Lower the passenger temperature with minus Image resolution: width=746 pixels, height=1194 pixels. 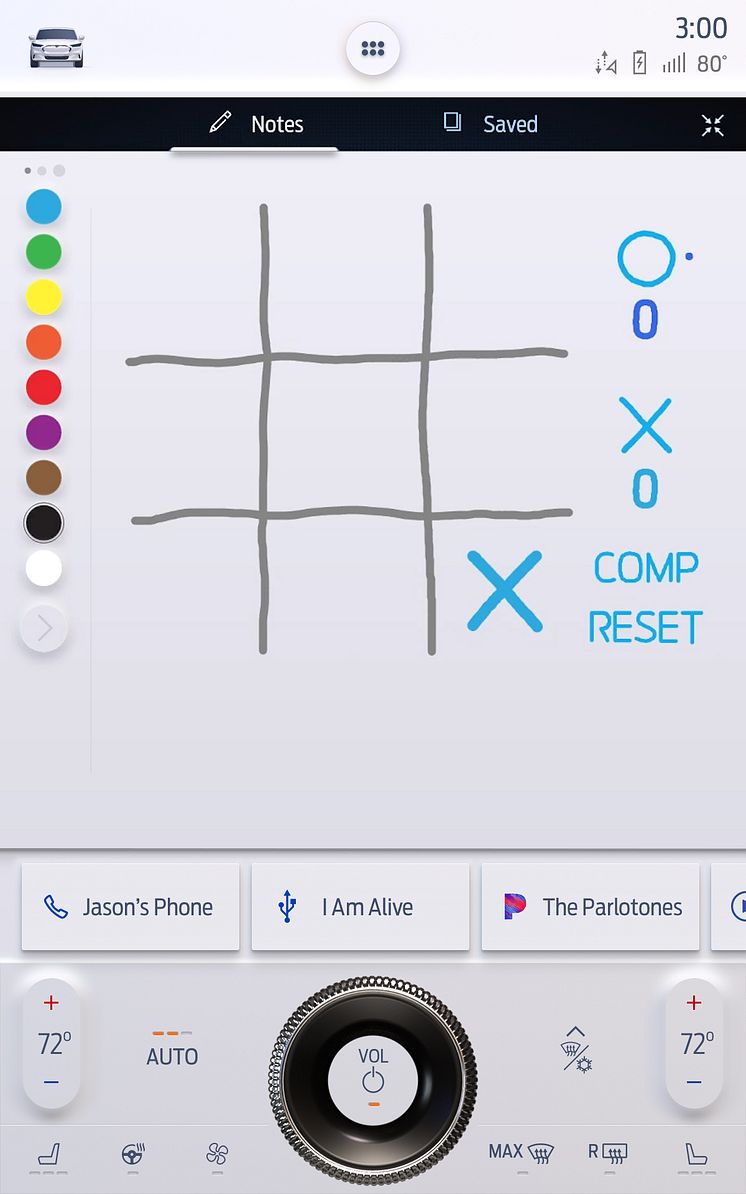click(x=694, y=1083)
